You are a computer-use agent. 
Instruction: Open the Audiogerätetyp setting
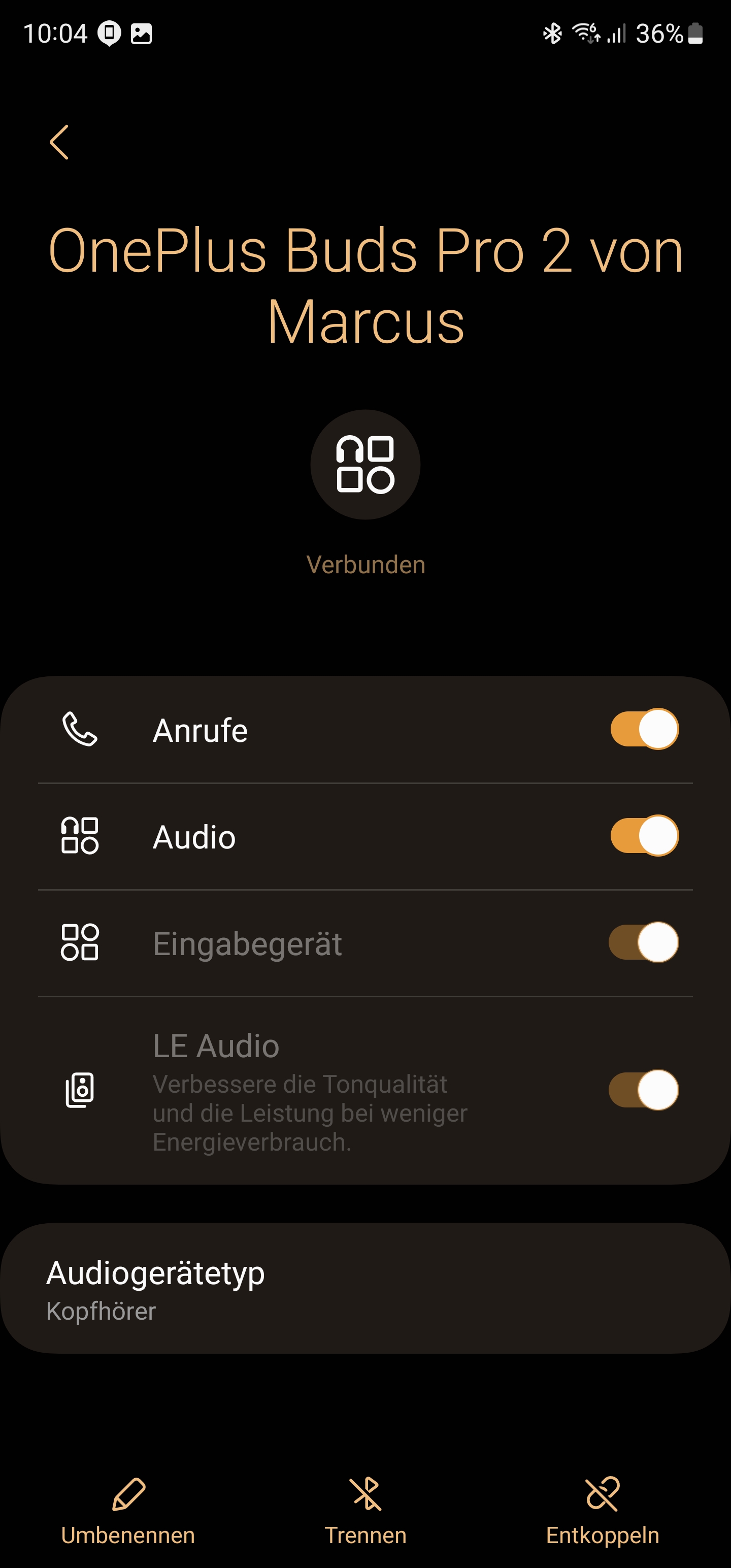[365, 1289]
